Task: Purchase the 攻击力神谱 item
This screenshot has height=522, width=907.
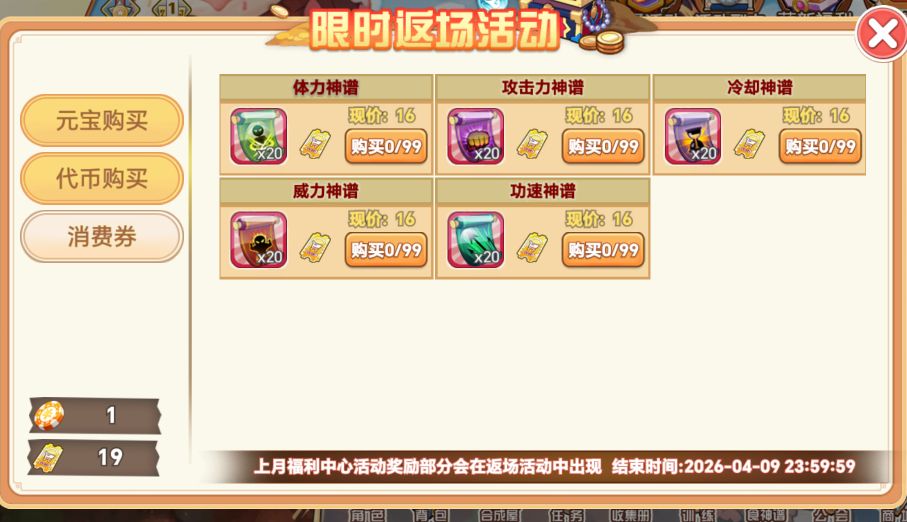Action: 602,146
